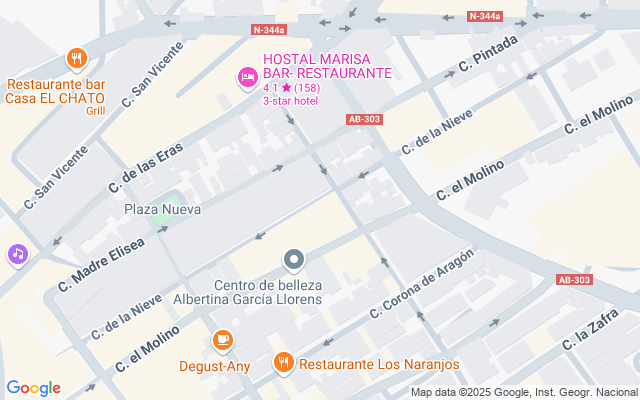Select Restaurante bar Casa El Chato marker
Image resolution: width=640 pixels, height=400 pixels.
(x=76, y=60)
